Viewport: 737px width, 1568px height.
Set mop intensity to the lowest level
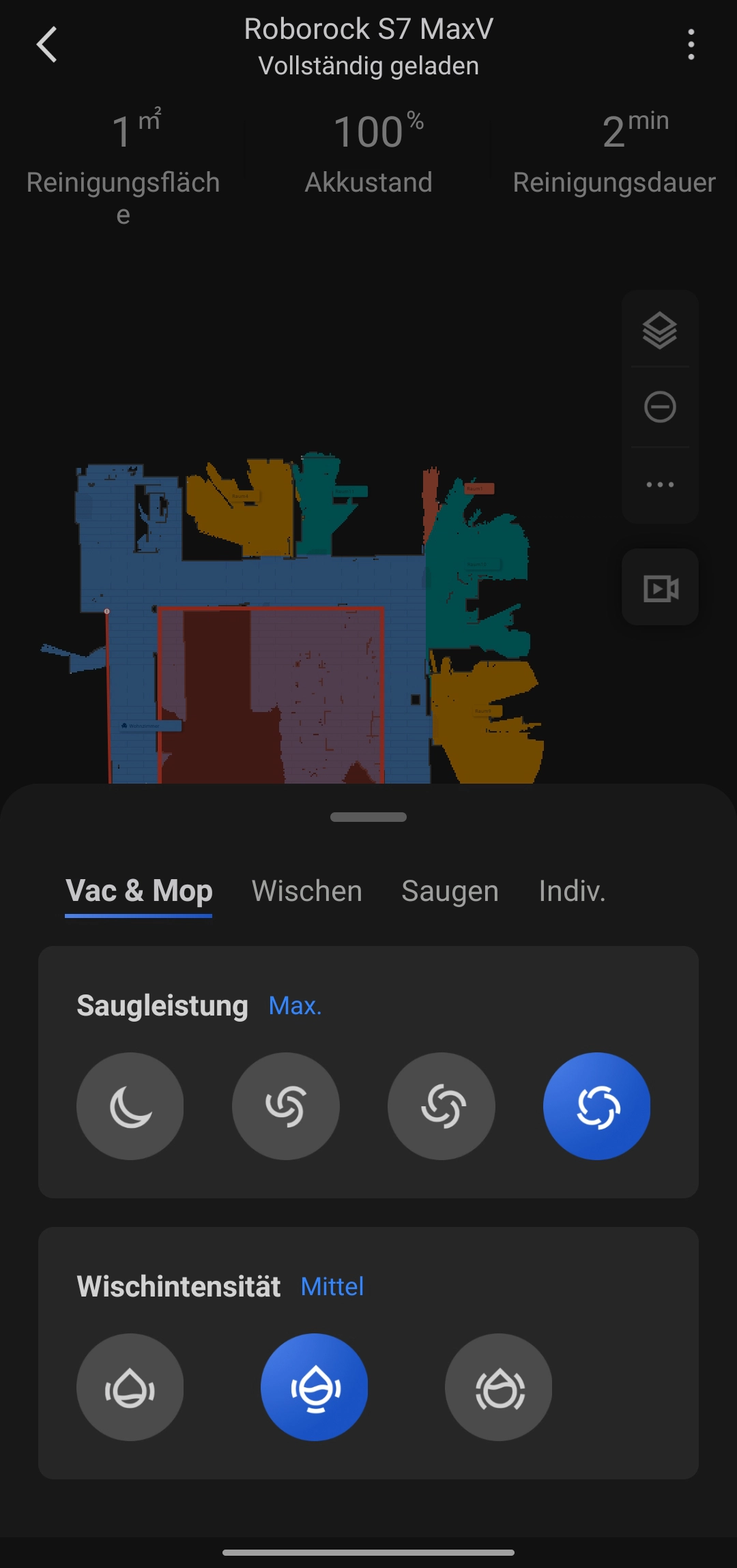tap(130, 1387)
